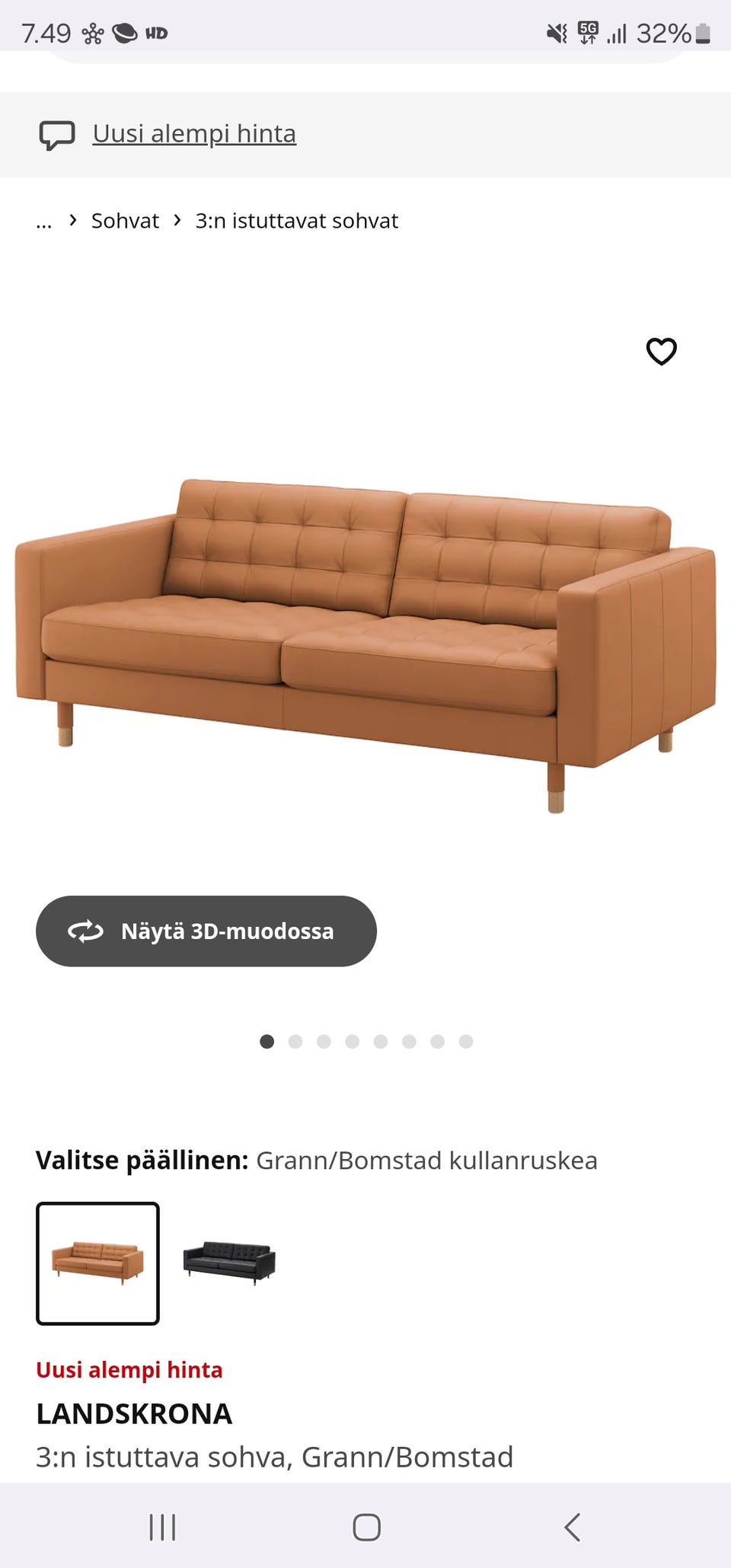Expand the breadcrumb ellipsis

pos(44,222)
